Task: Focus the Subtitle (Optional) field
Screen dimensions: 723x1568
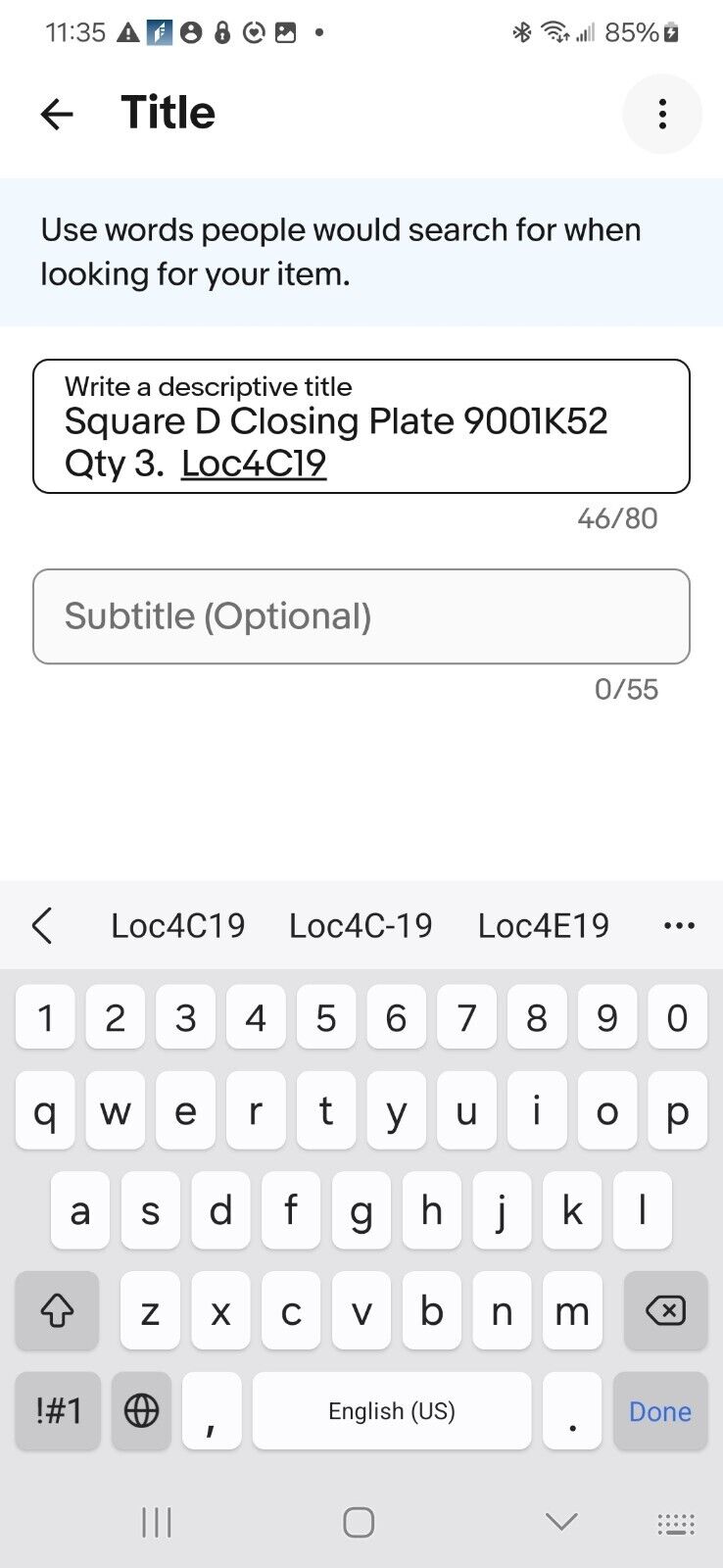Action: click(361, 616)
